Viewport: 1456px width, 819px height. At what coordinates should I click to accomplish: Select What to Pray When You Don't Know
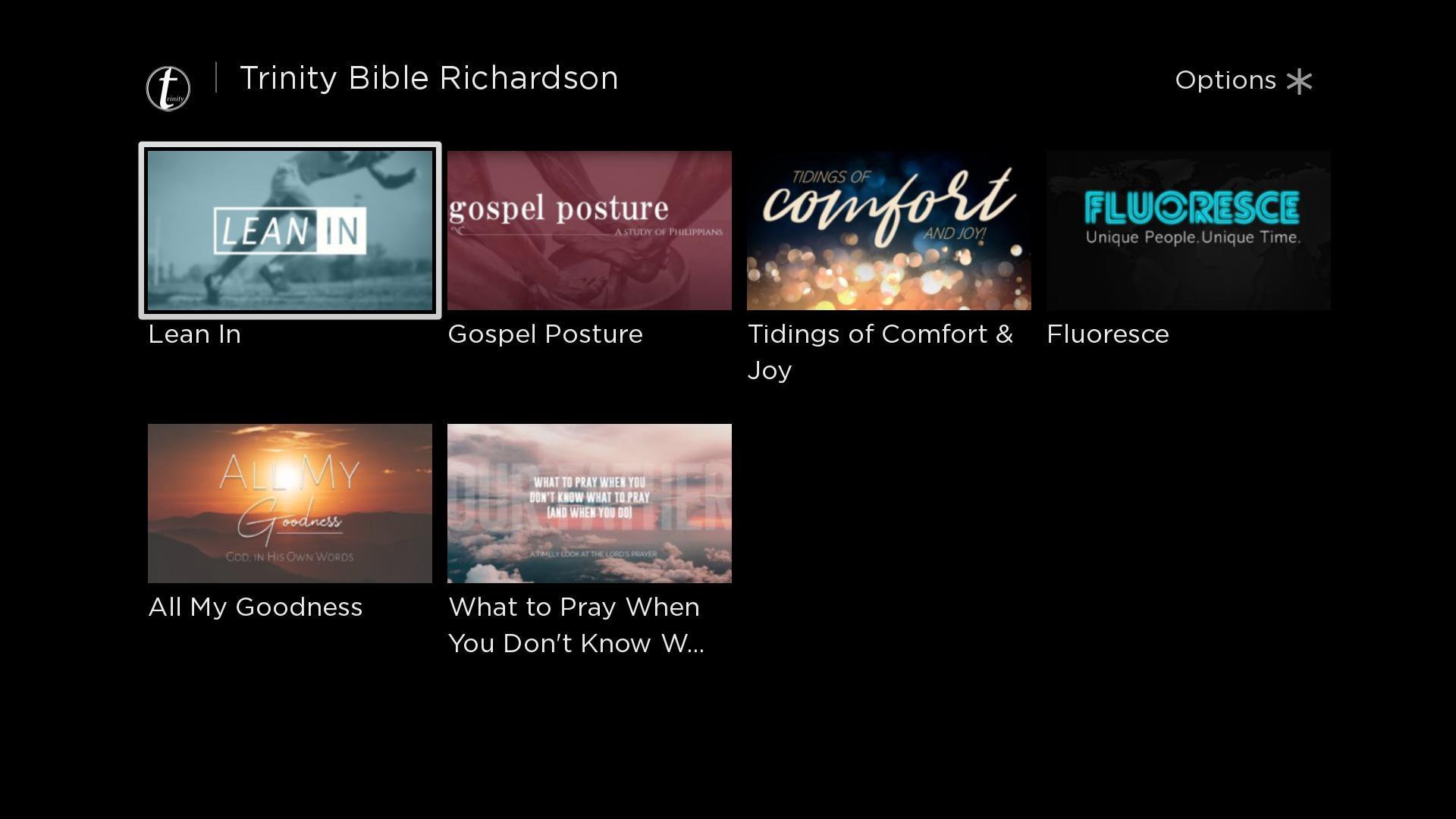pyautogui.click(x=589, y=503)
